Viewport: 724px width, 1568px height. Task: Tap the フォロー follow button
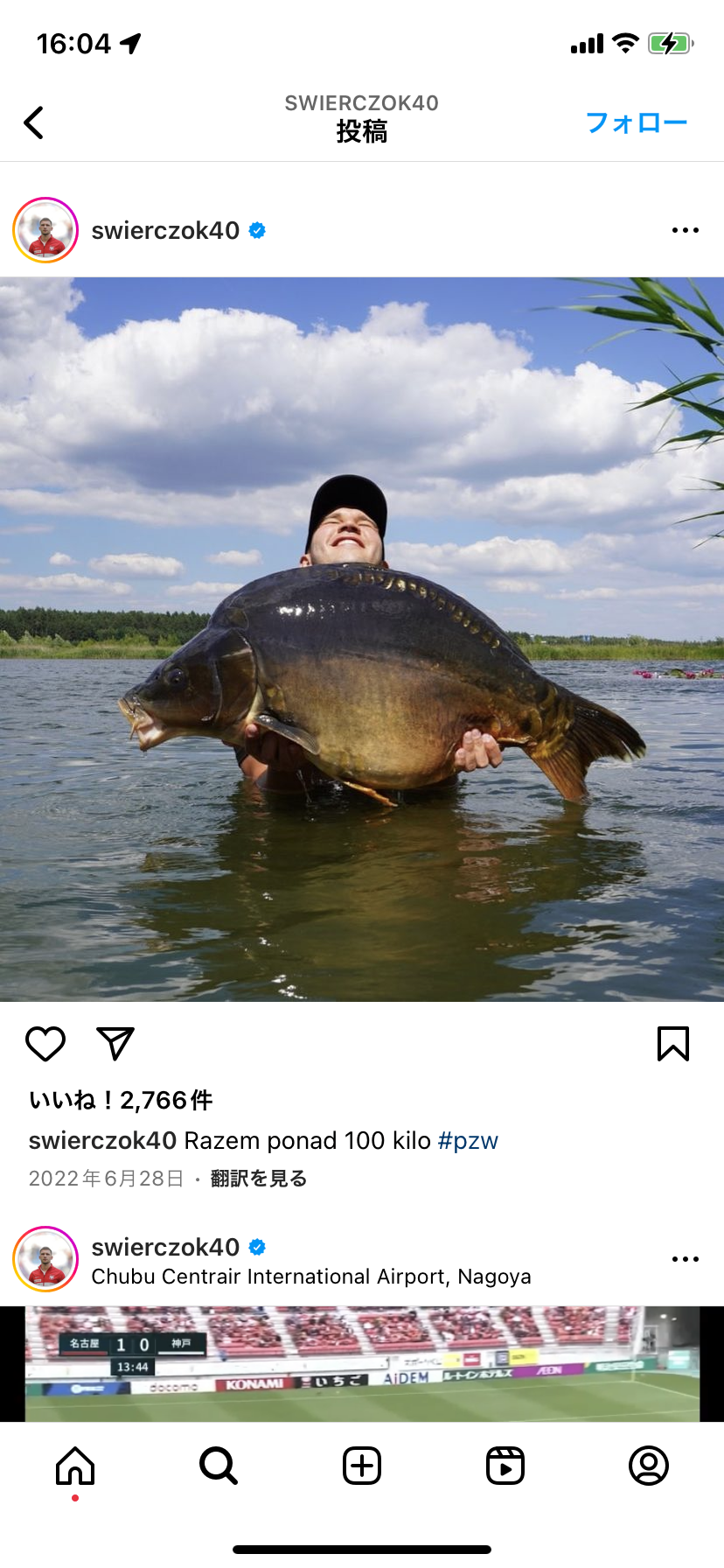point(636,122)
